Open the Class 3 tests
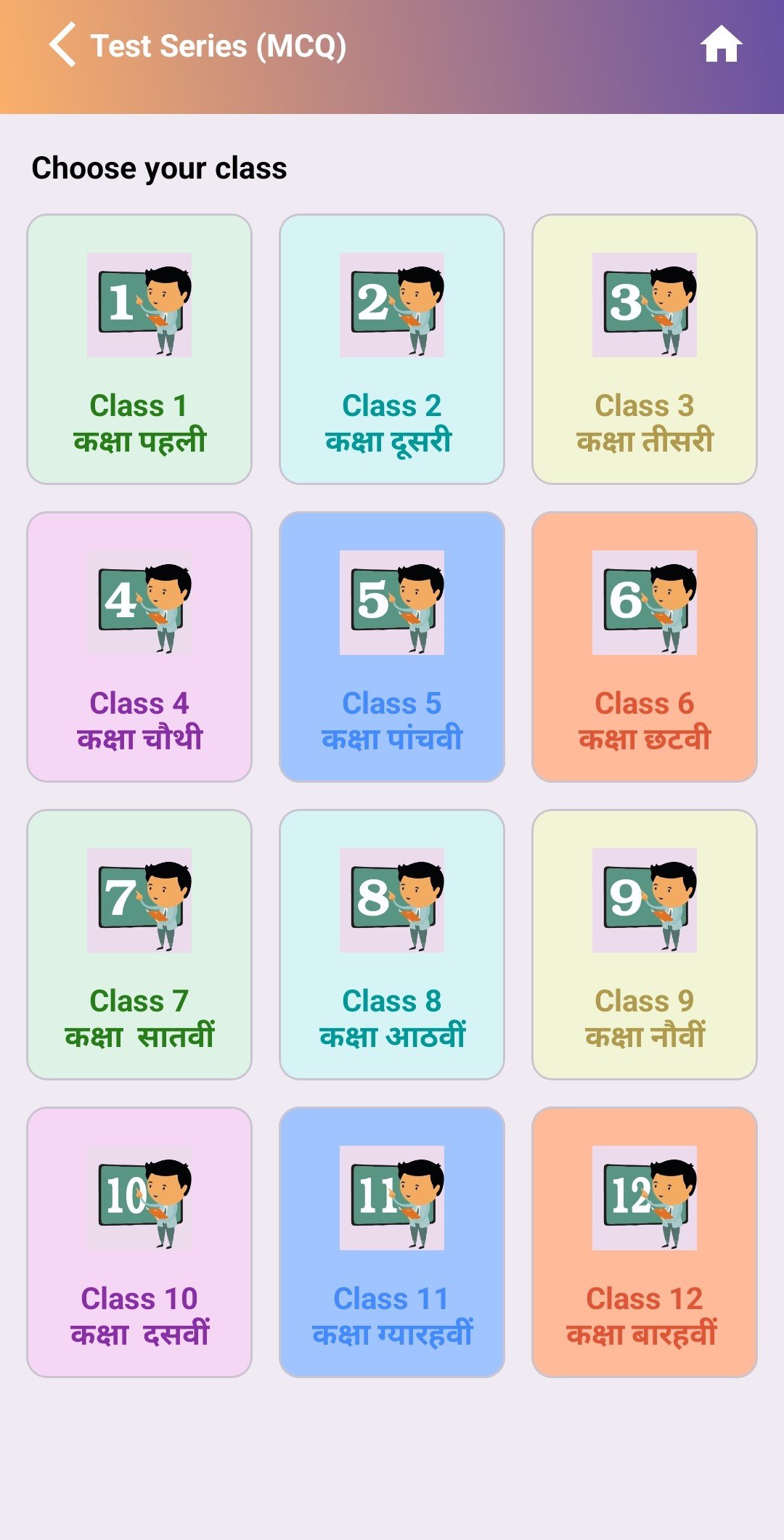Image resolution: width=784 pixels, height=1540 pixels. click(x=645, y=349)
